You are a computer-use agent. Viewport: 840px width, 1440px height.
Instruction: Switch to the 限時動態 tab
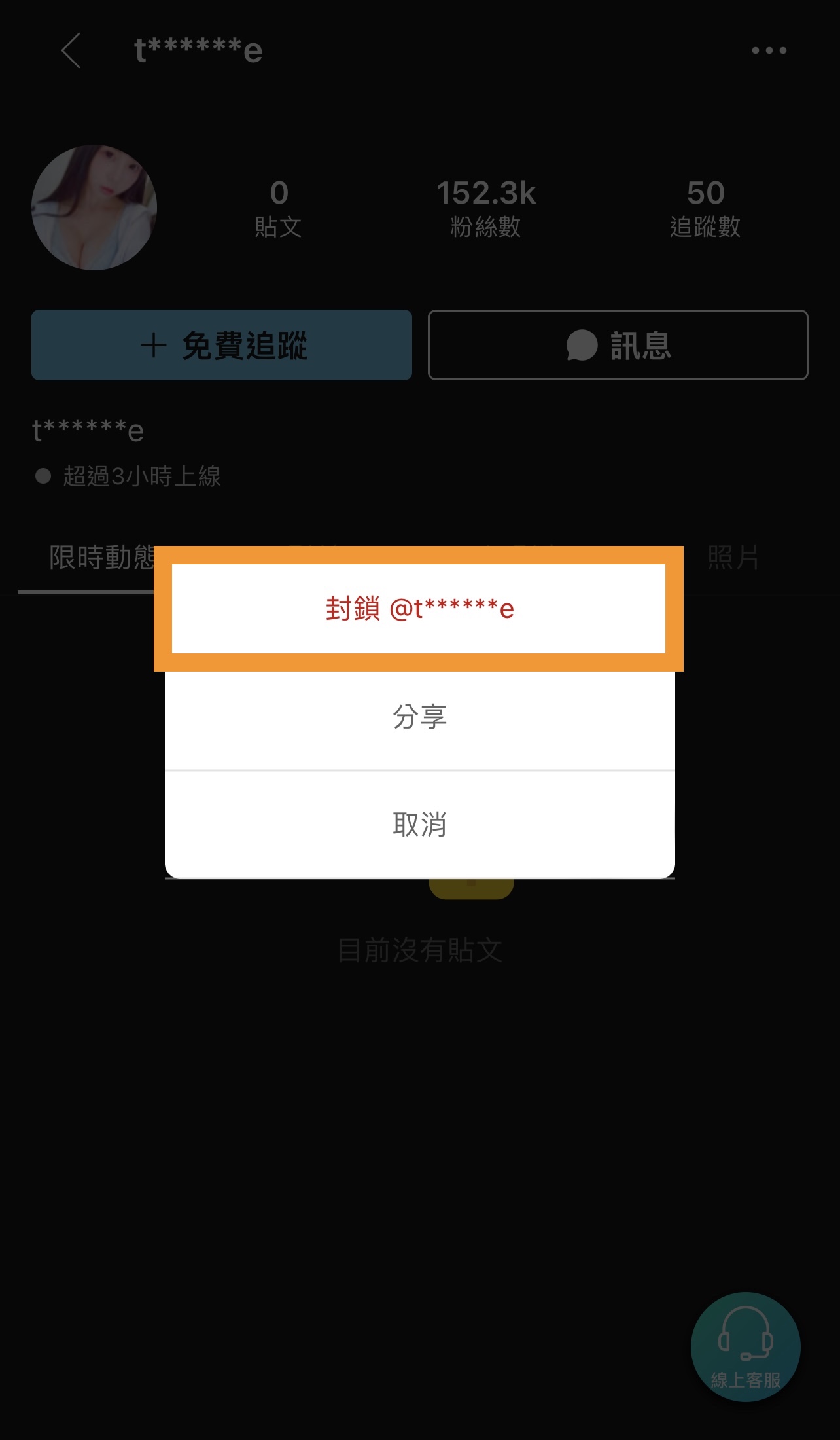(101, 558)
